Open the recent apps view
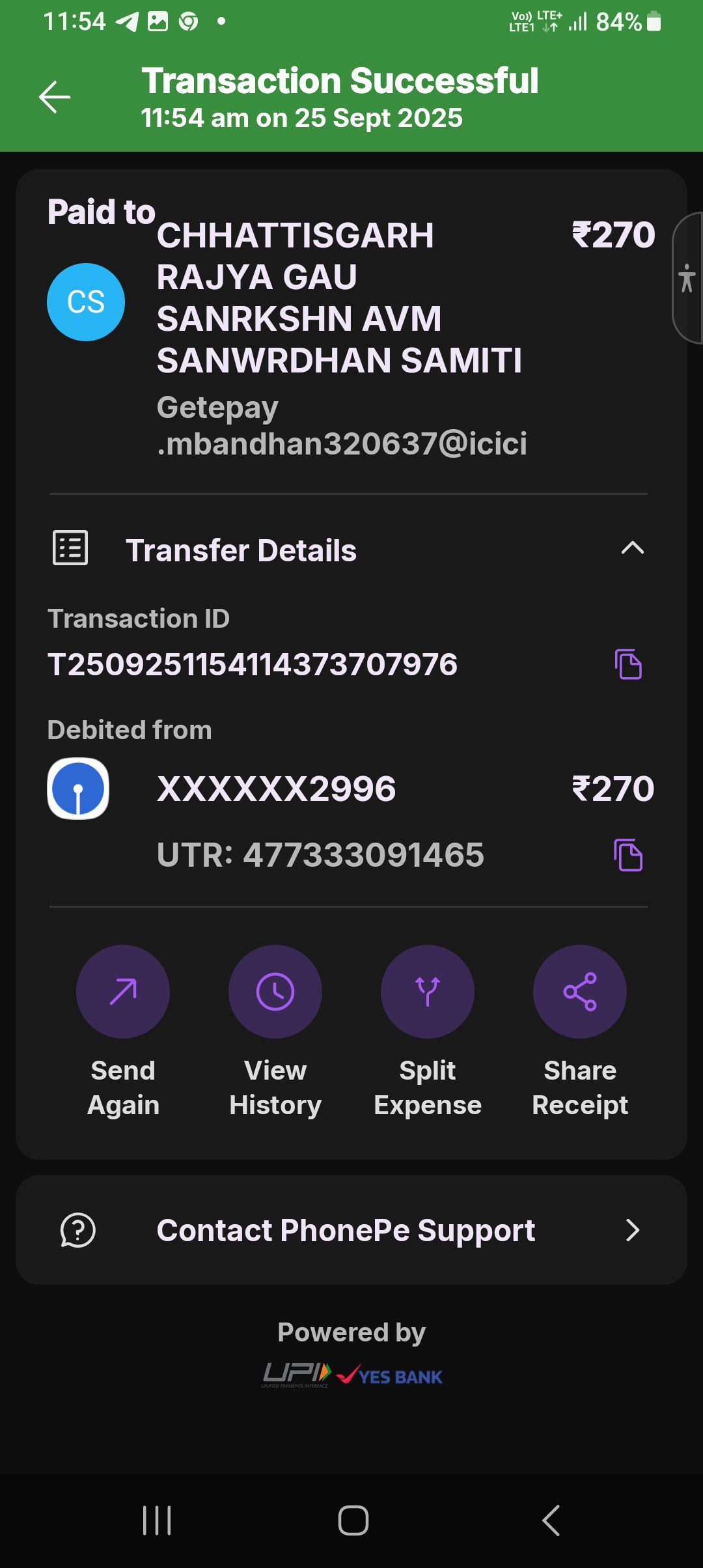Image resolution: width=703 pixels, height=1568 pixels. [157, 1520]
